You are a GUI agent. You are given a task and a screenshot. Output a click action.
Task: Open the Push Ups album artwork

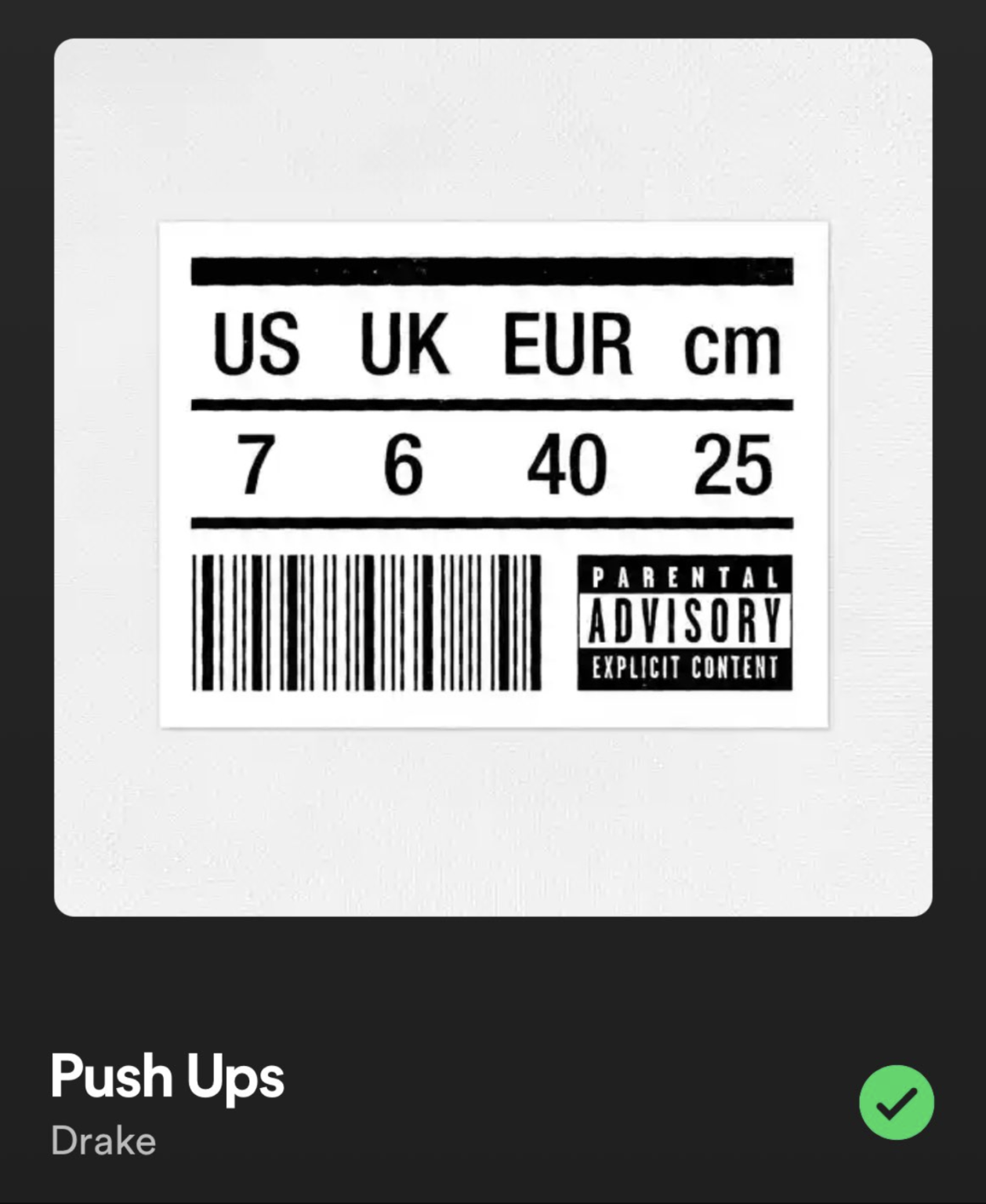(x=493, y=477)
